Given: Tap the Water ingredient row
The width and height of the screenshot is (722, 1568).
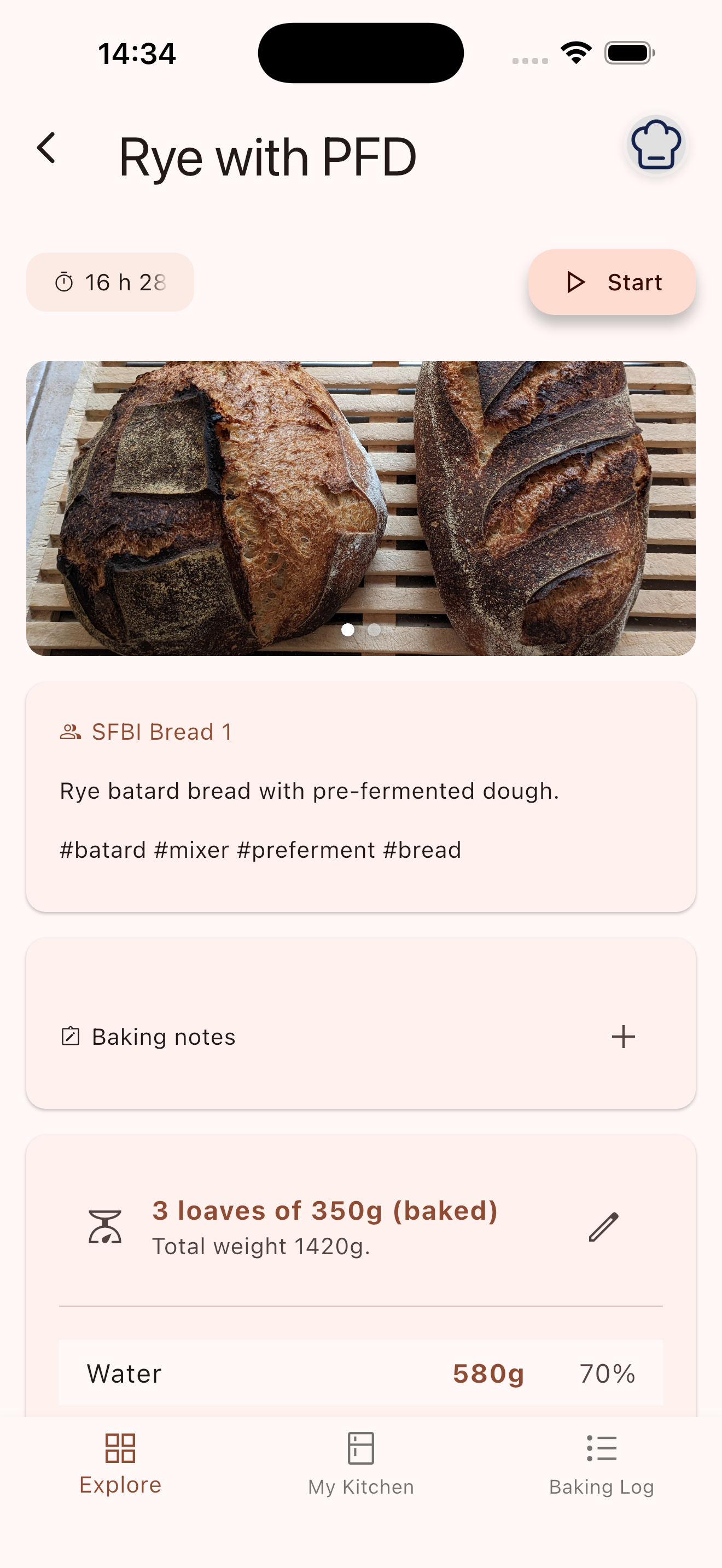Looking at the screenshot, I should (x=360, y=1373).
